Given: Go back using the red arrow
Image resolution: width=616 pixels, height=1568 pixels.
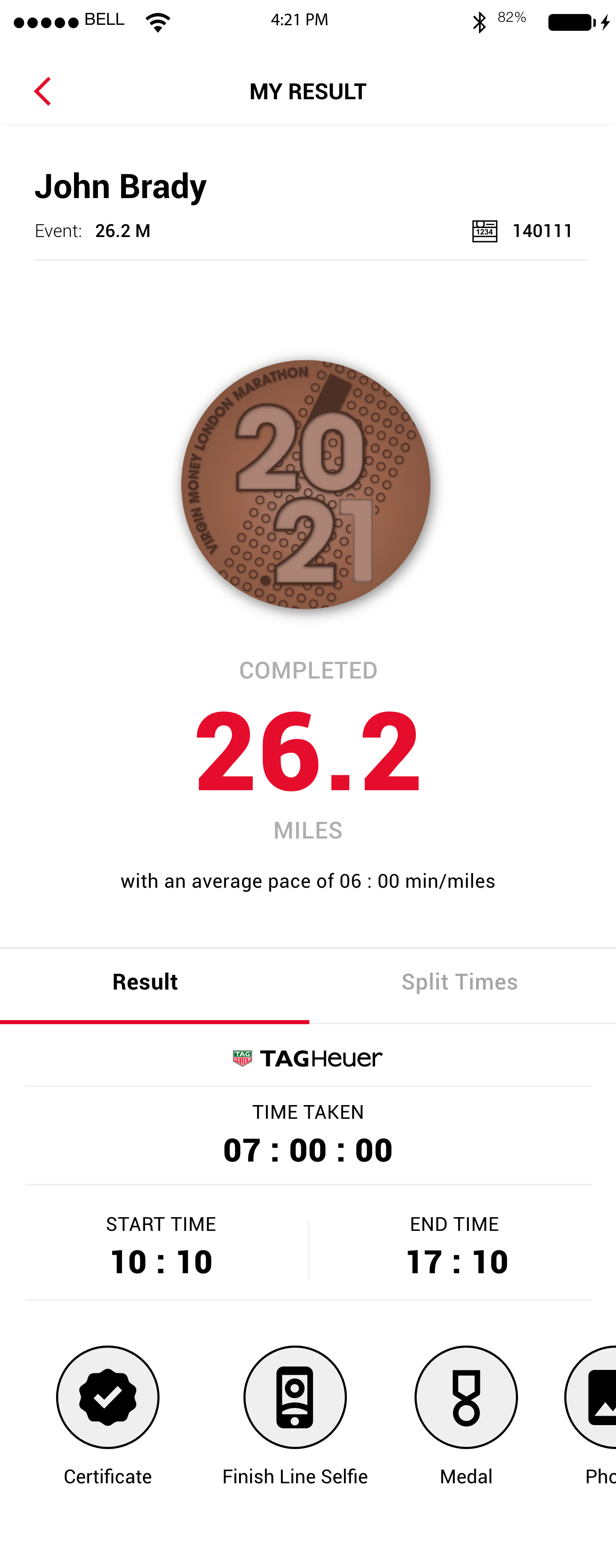Looking at the screenshot, I should 42,91.
